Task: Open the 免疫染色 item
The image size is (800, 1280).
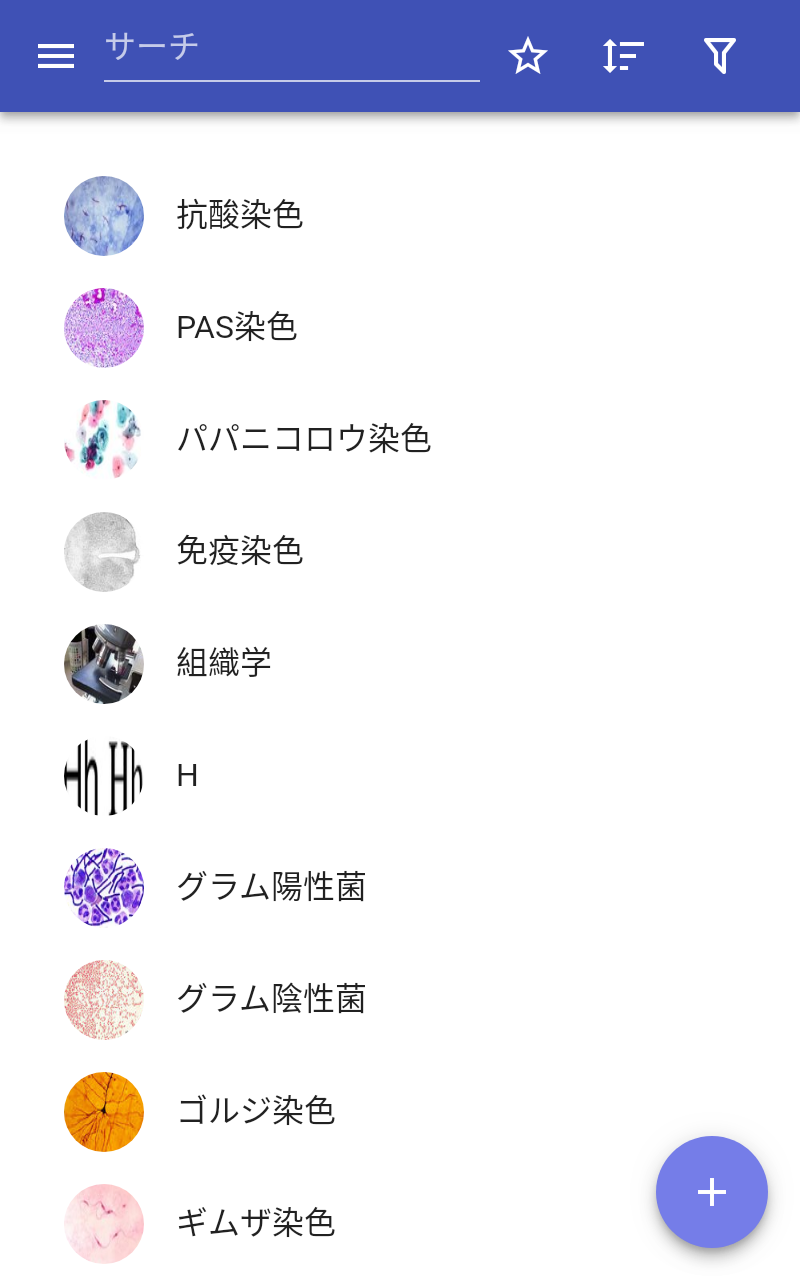Action: [240, 551]
